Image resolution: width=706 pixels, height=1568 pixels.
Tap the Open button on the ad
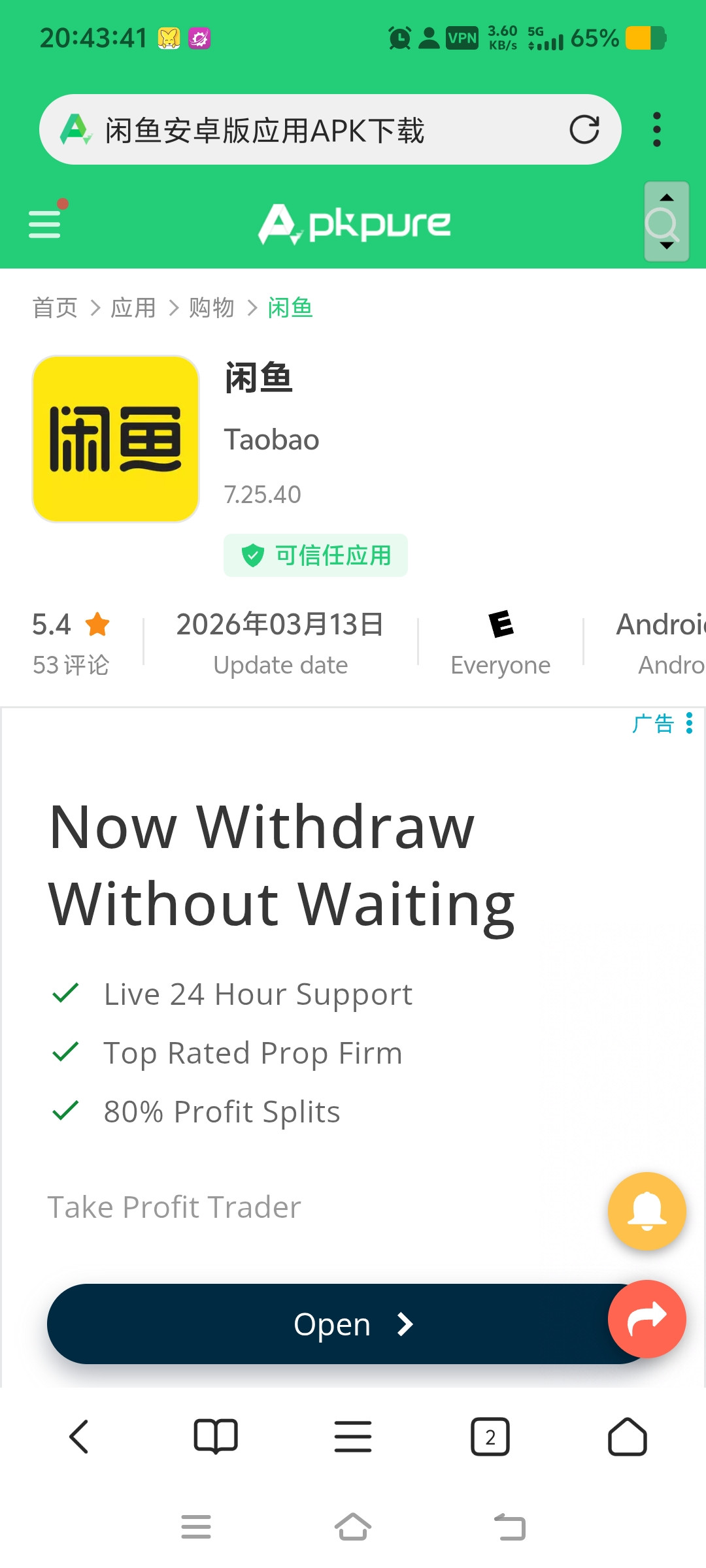pyautogui.click(x=350, y=1324)
